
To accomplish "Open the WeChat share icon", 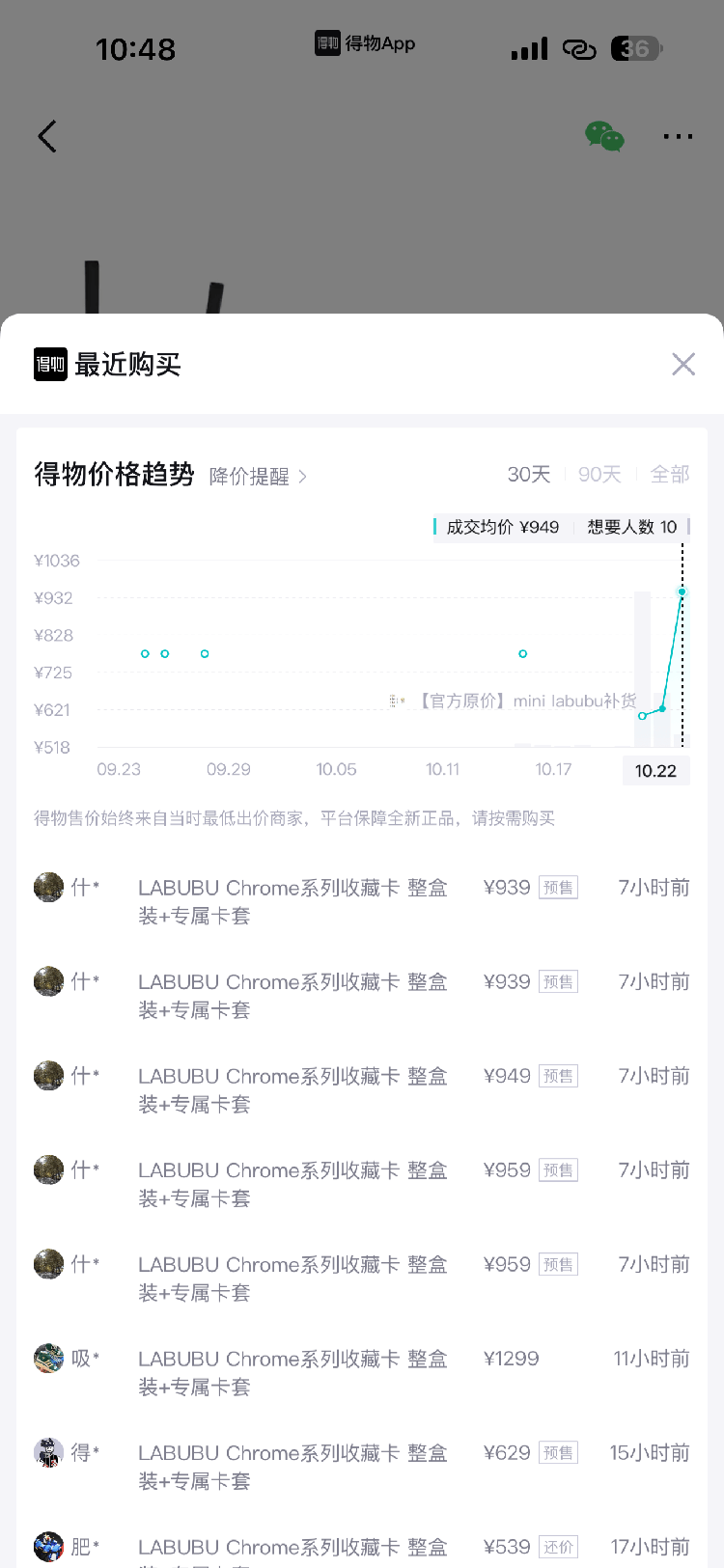I will coord(603,135).
